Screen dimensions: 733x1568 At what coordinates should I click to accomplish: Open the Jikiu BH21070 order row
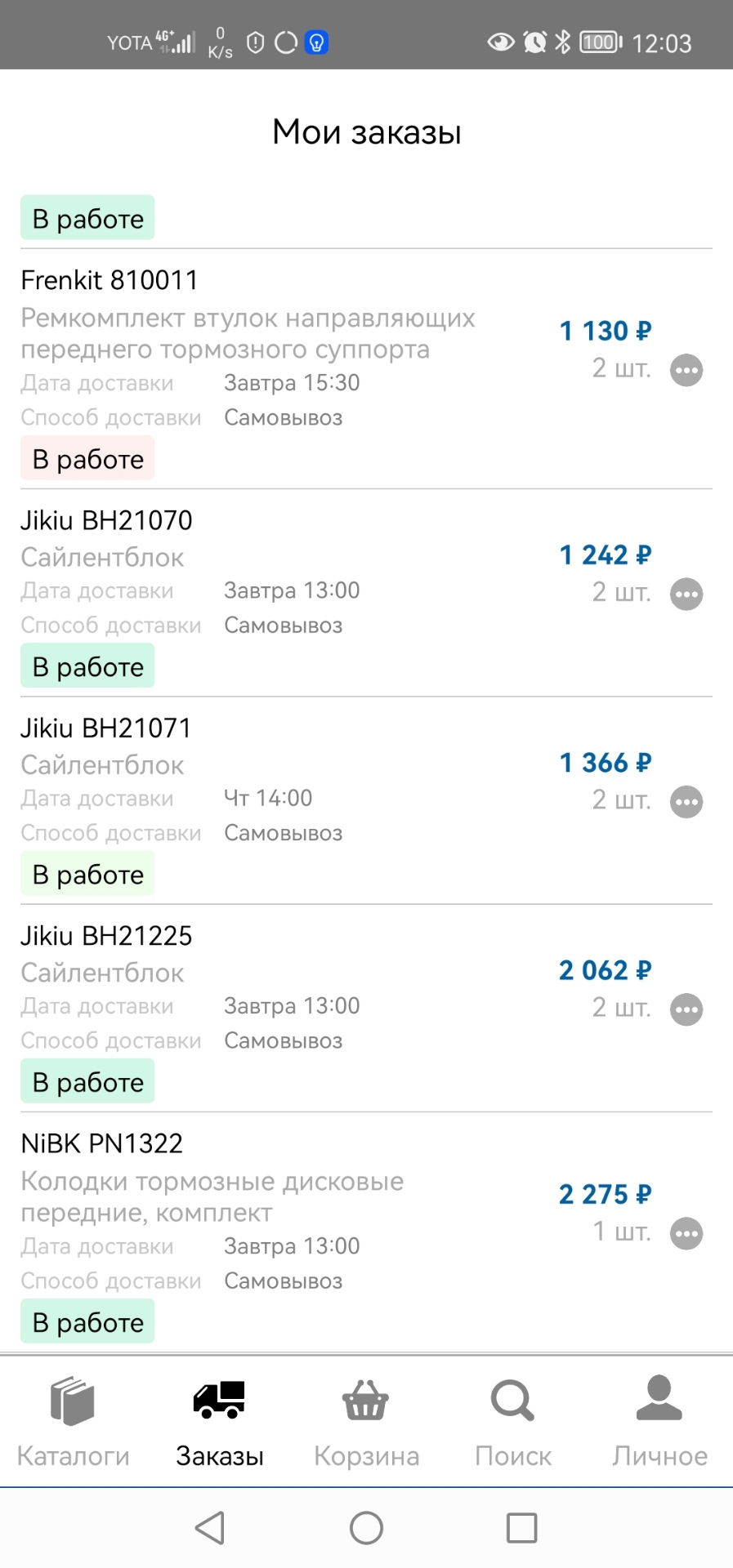tap(366, 593)
